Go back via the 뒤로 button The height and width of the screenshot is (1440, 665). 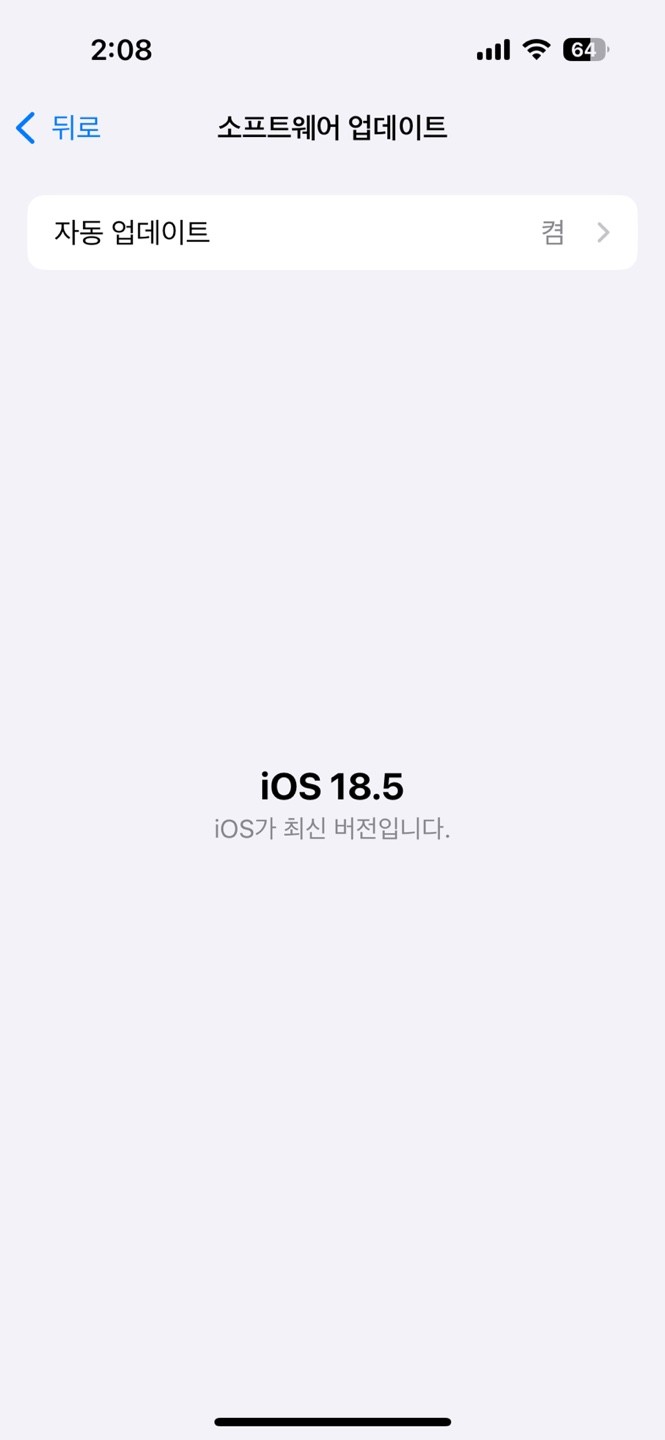58,128
